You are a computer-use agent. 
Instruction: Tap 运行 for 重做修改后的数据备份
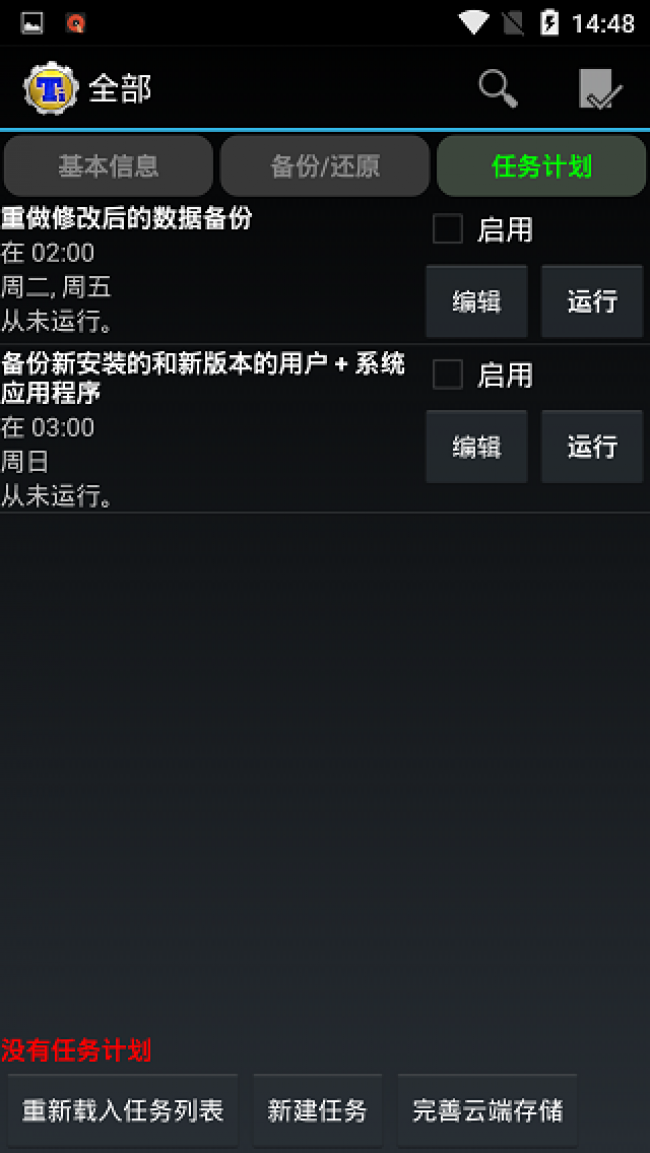tap(592, 301)
